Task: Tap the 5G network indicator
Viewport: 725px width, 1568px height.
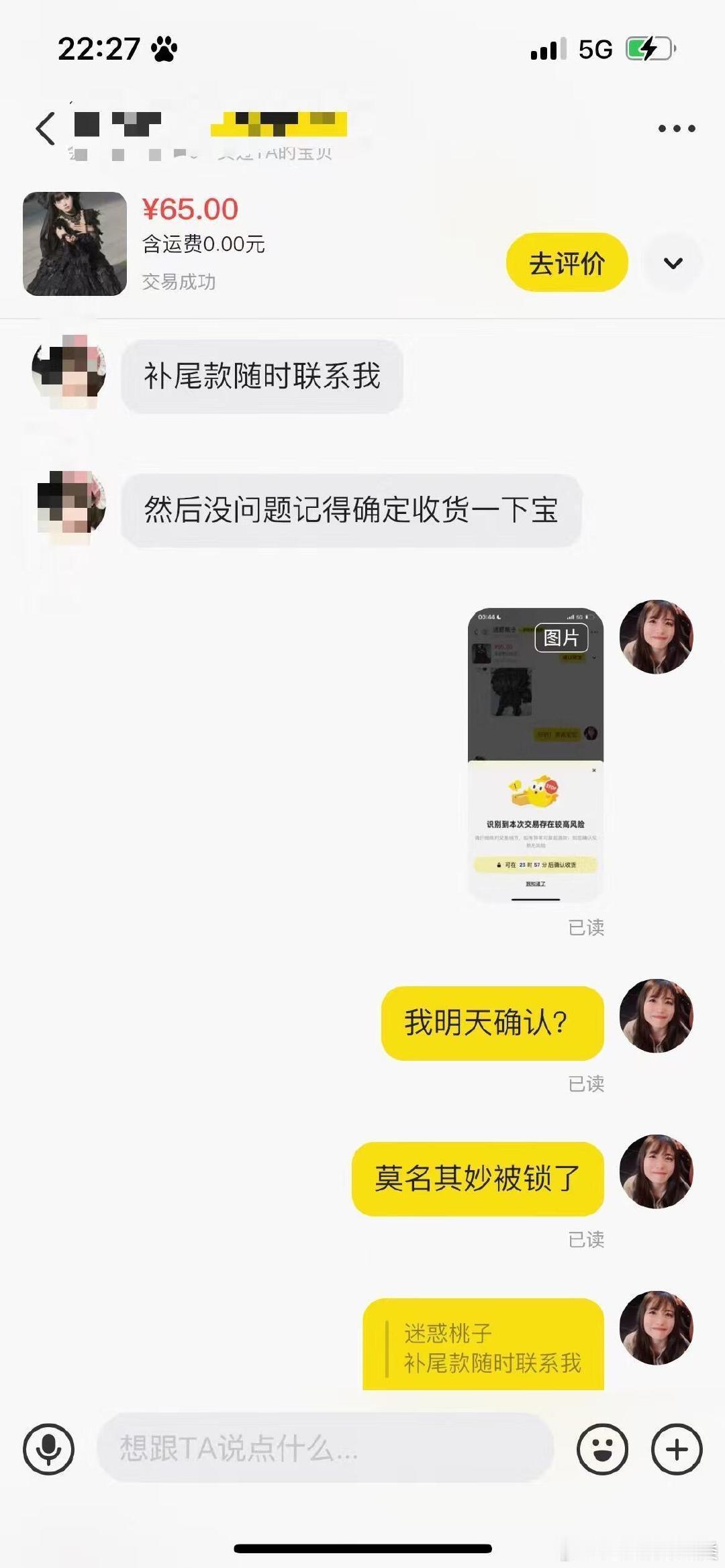Action: (593, 48)
